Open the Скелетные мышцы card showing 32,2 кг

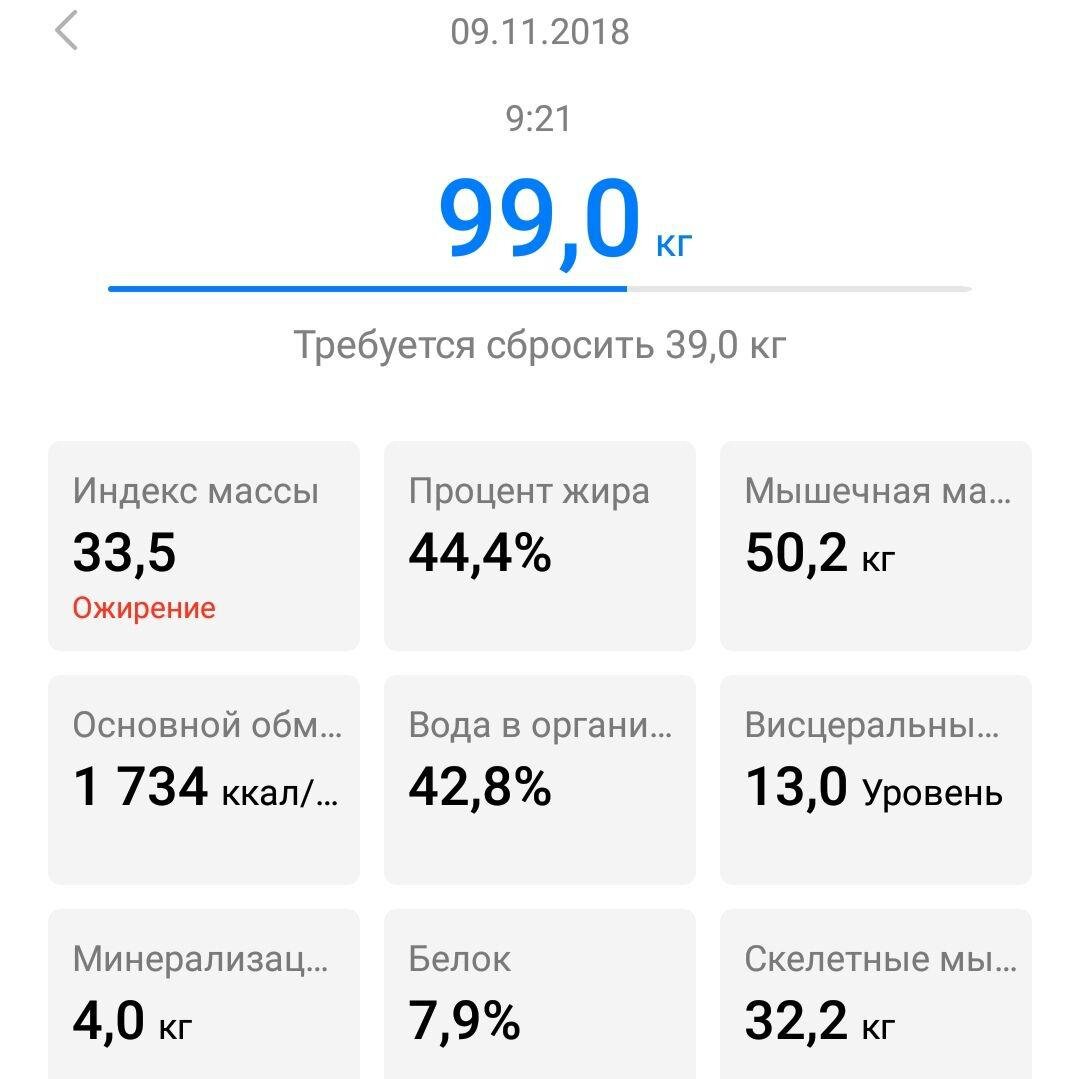coord(875,994)
